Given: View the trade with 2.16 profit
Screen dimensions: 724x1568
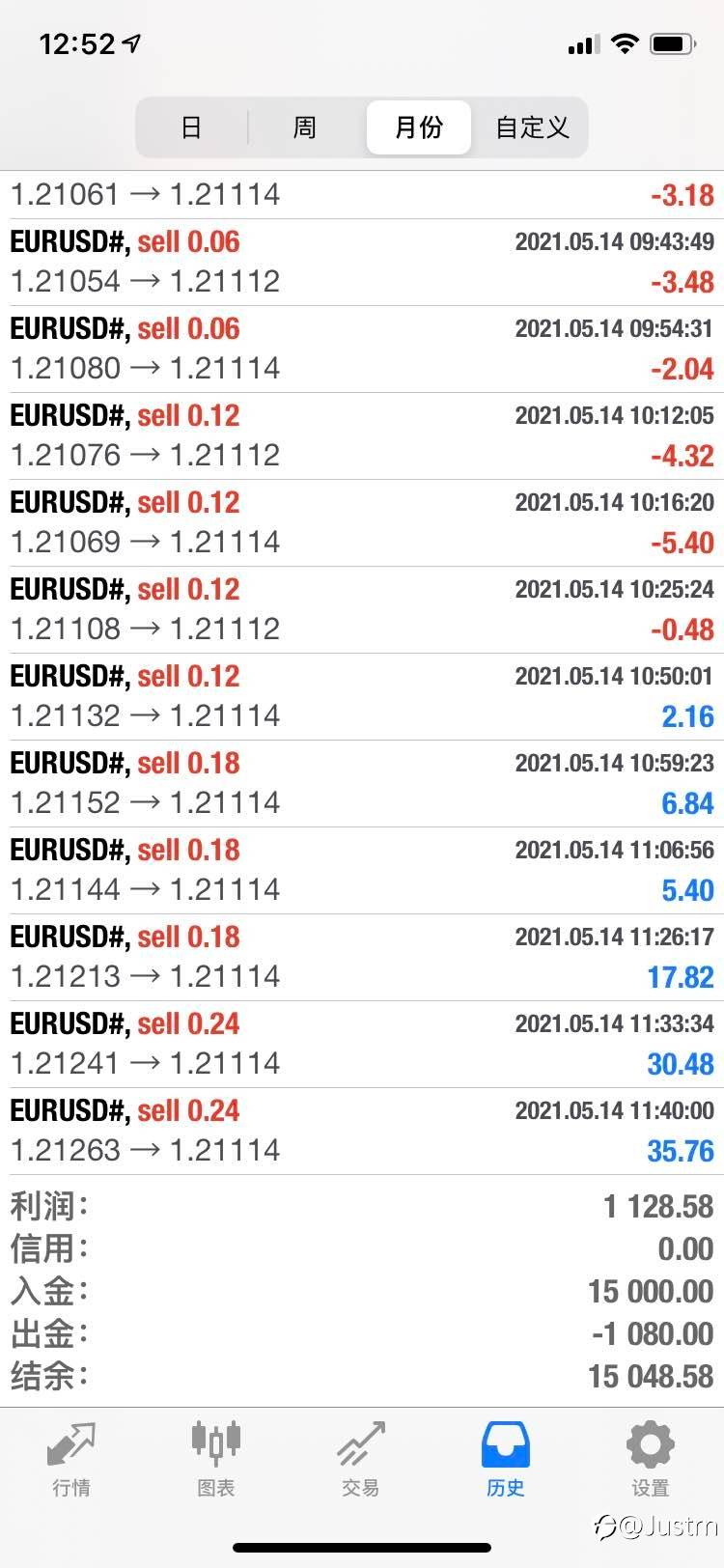Looking at the screenshot, I should [362, 696].
